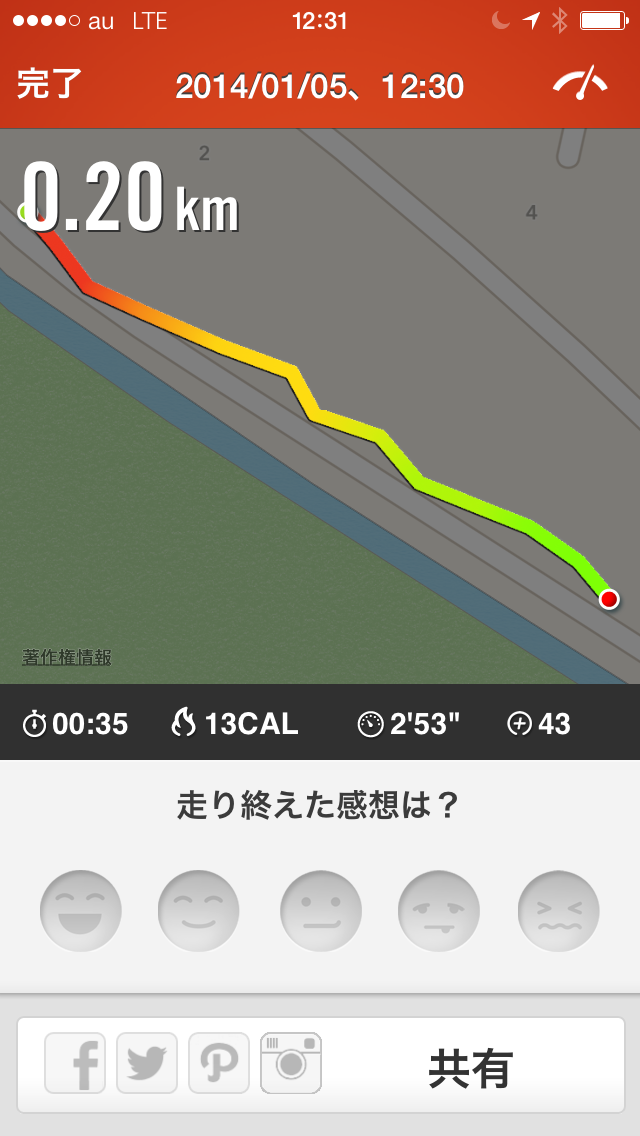Choose the smiling face rating
The height and width of the screenshot is (1136, 640).
click(199, 911)
